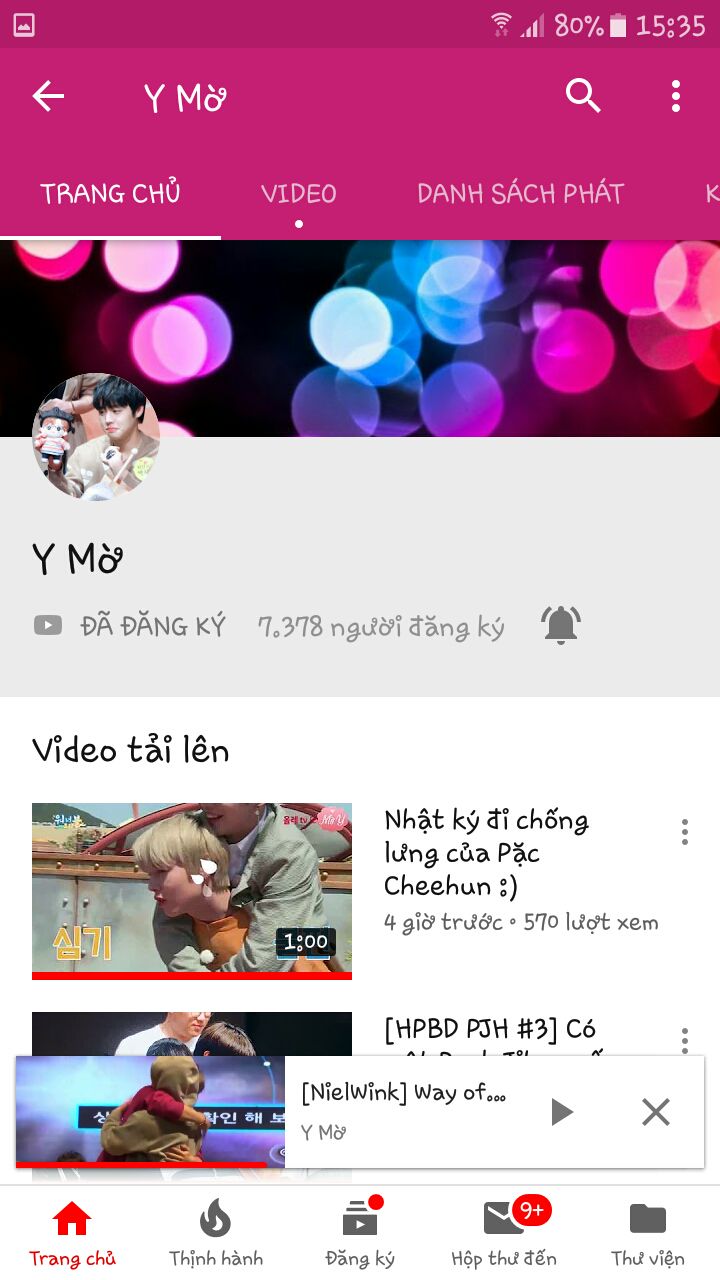Image resolution: width=720 pixels, height=1280 pixels.
Task: Search within the Y Mờ channel
Action: pos(583,97)
